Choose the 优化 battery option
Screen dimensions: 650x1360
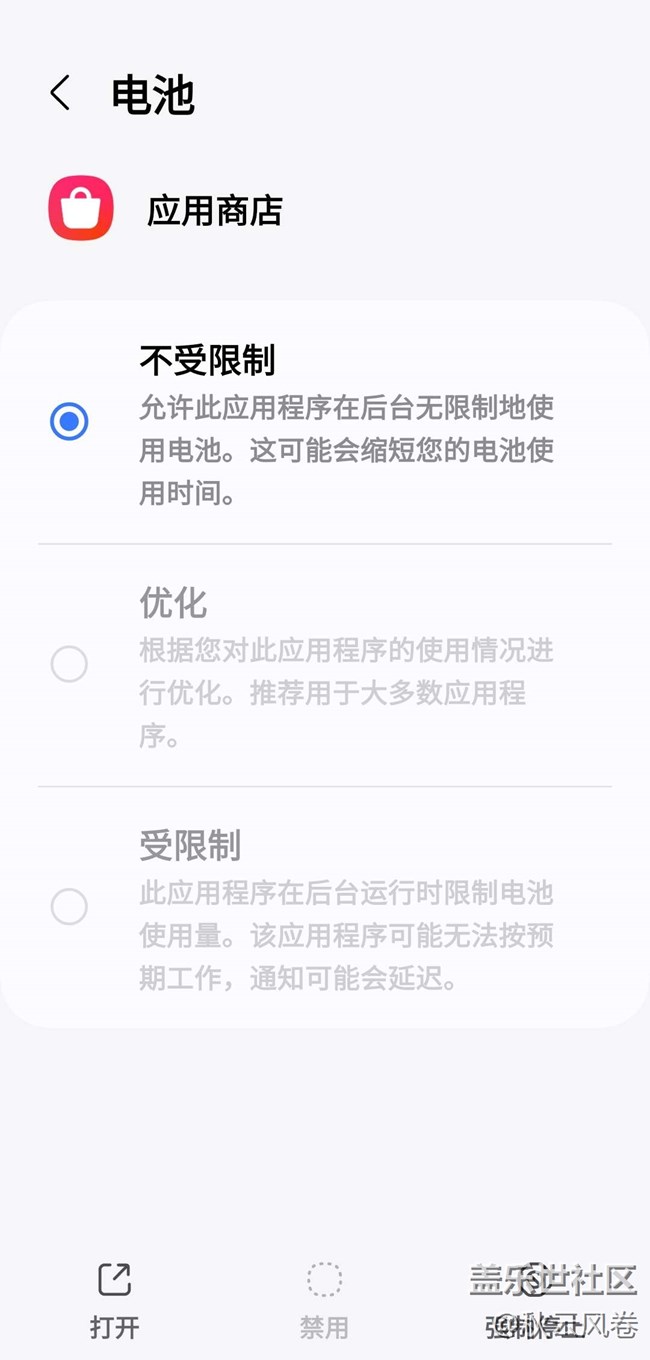pos(69,664)
